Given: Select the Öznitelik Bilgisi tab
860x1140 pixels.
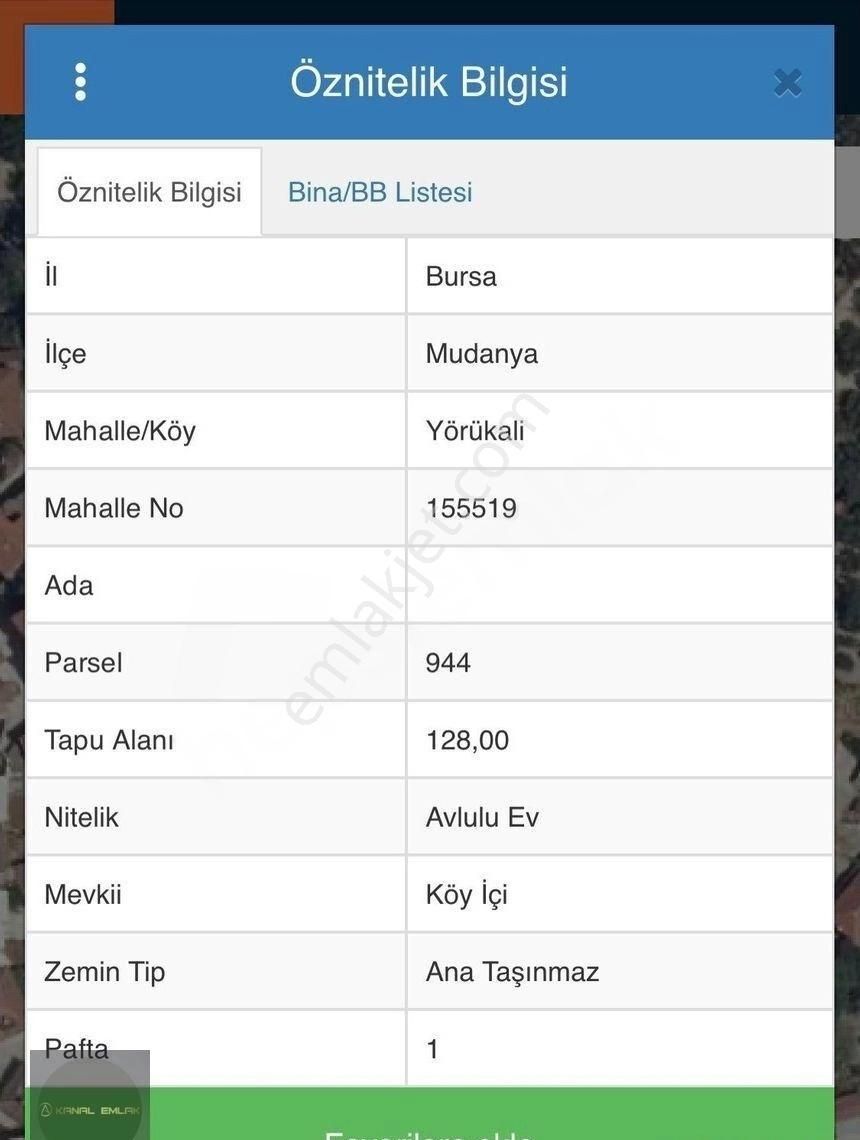Looking at the screenshot, I should click(149, 192).
